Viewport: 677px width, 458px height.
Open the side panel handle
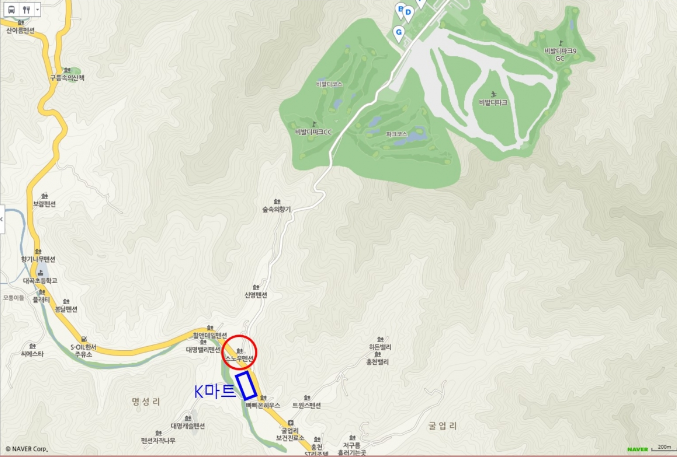point(3,216)
